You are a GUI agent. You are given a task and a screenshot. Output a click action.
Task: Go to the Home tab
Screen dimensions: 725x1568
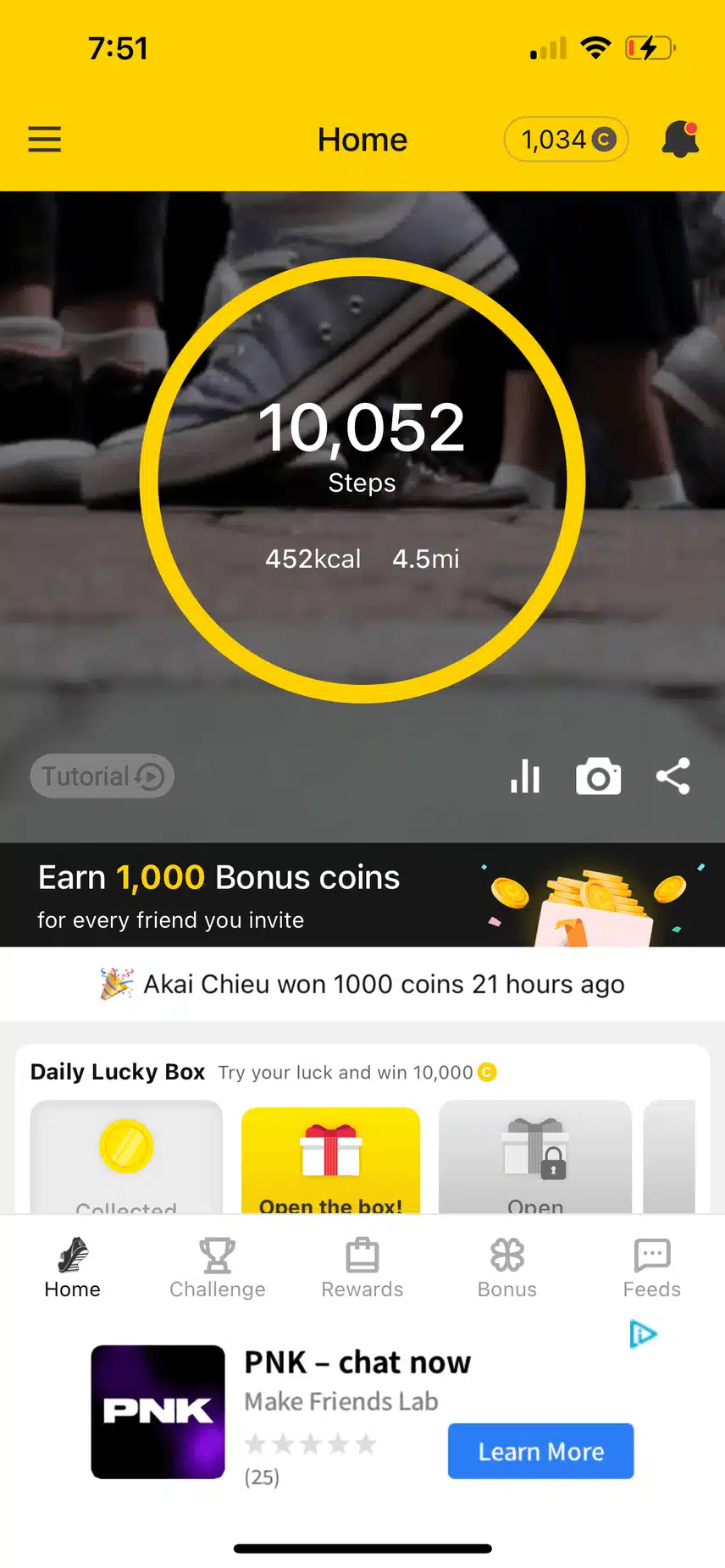point(73,1267)
